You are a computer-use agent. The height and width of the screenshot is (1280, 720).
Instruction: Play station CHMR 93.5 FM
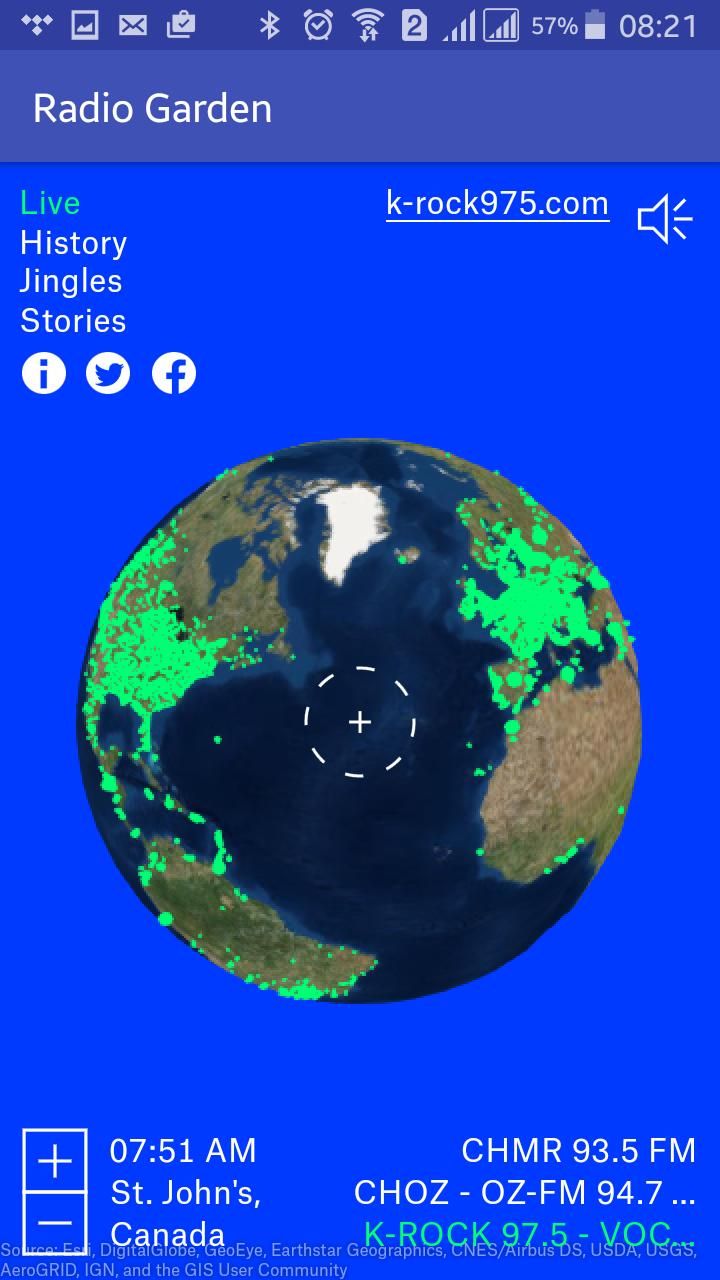click(578, 1150)
